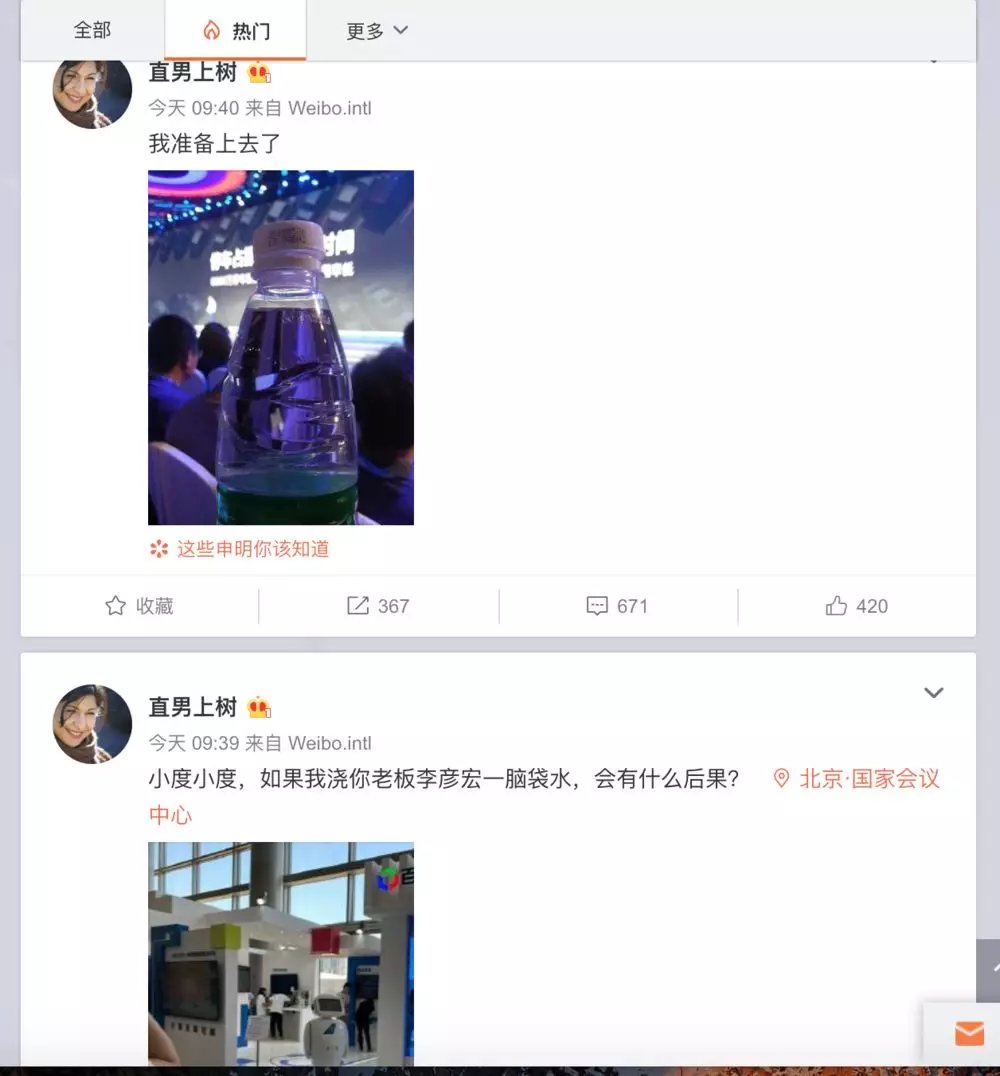Open the 这些申明你该知道 link
Screen dimensions: 1000x1076
pyautogui.click(x=252, y=548)
